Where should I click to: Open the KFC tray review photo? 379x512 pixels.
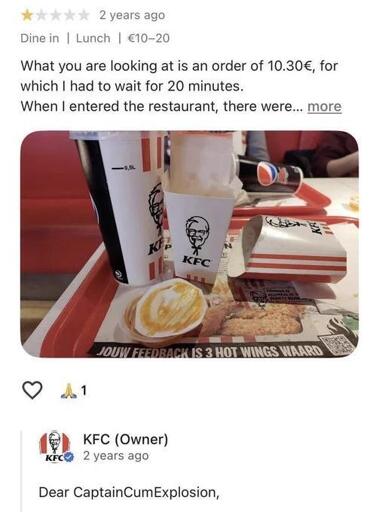click(189, 244)
